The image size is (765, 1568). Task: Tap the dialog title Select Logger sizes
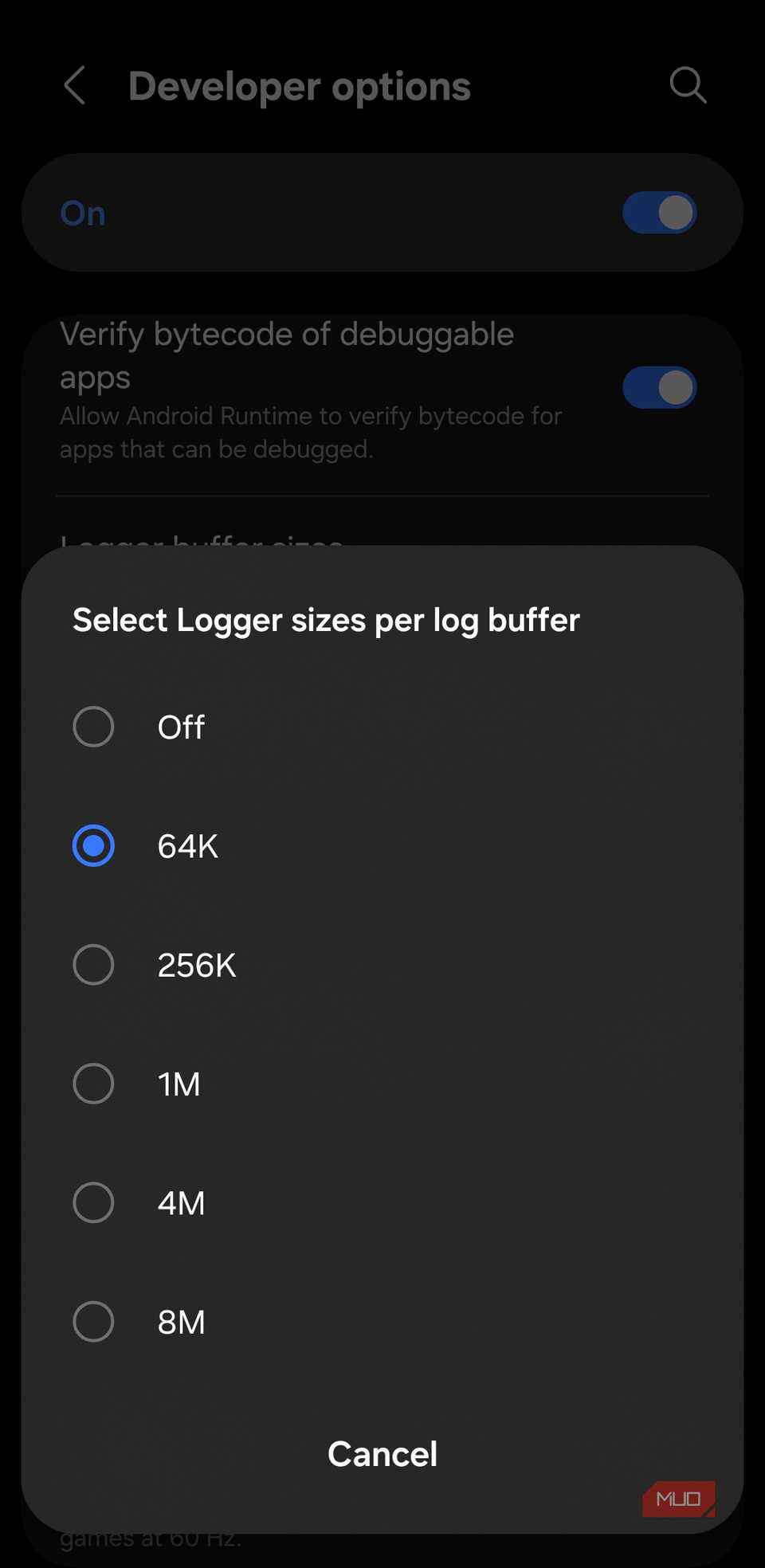point(327,620)
